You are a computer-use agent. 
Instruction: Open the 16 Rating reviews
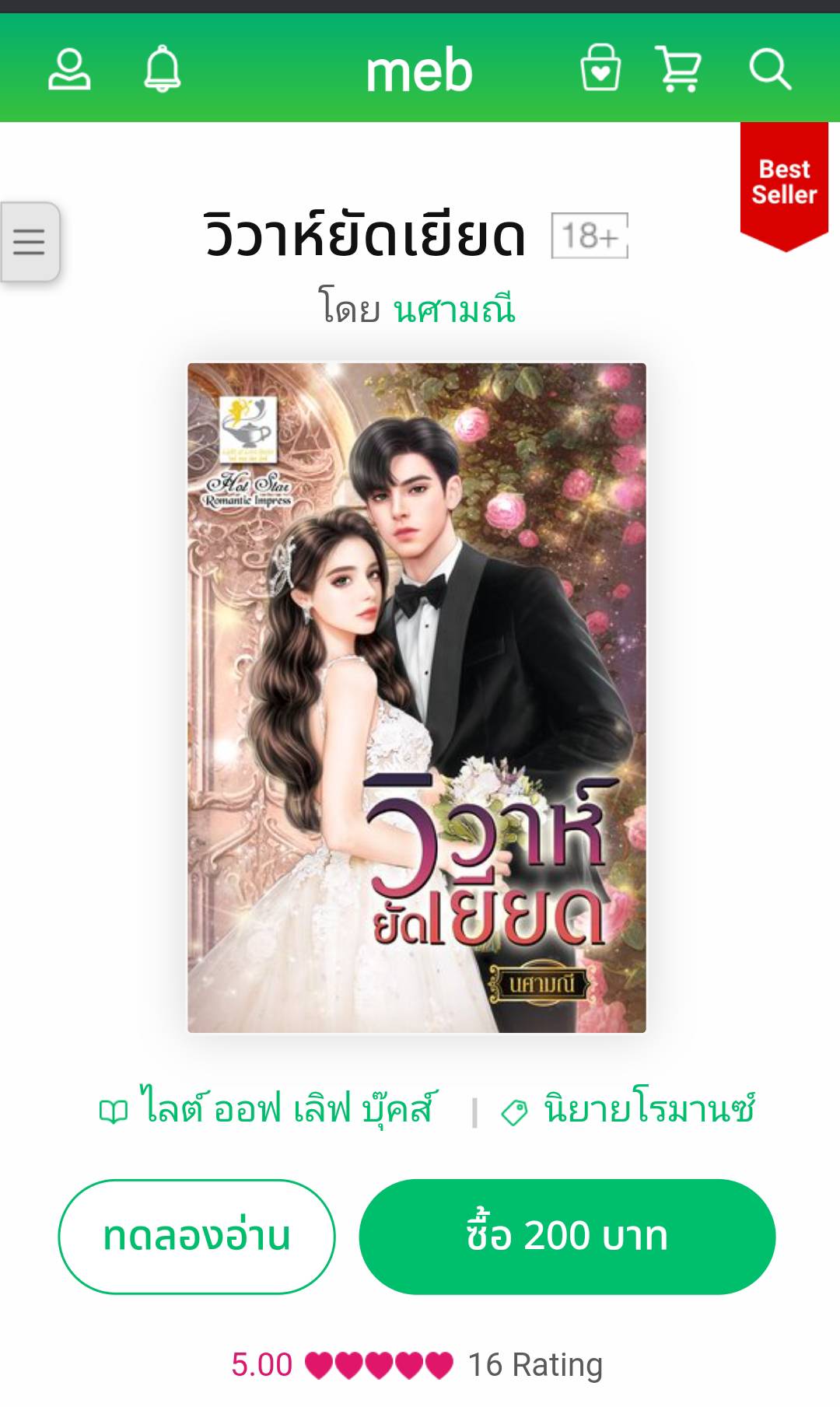[x=534, y=1365]
